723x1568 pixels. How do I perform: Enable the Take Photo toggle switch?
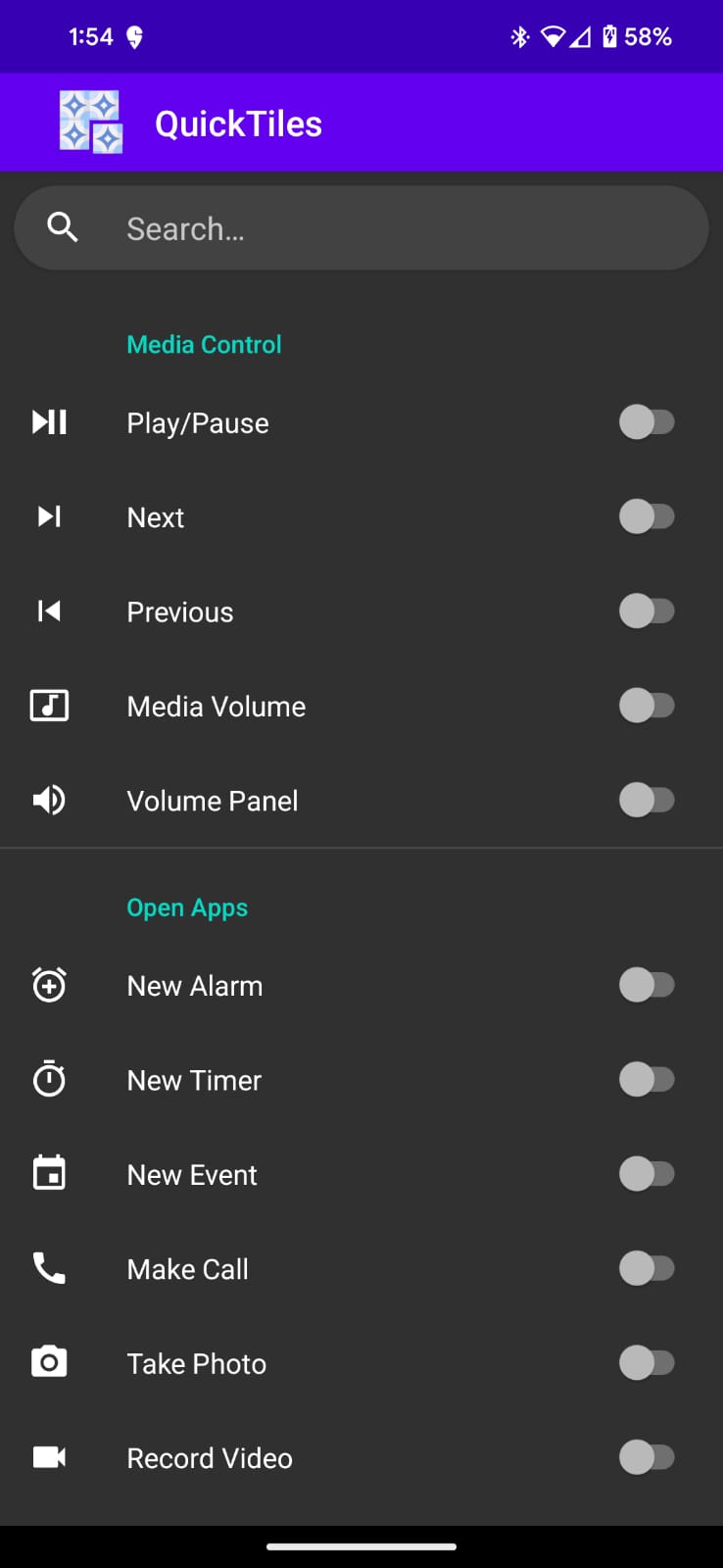point(648,1362)
